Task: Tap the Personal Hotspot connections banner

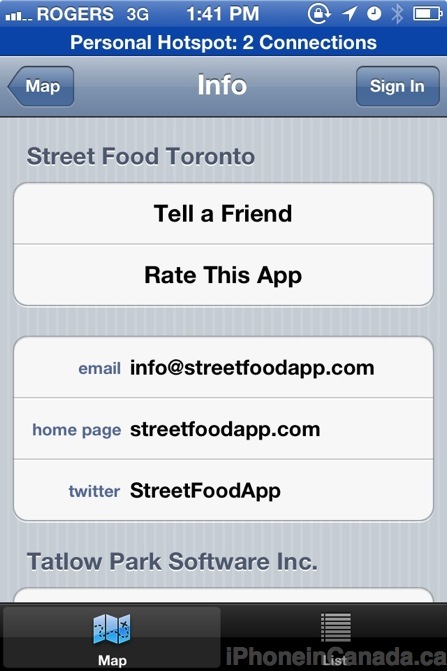Action: click(x=223, y=42)
